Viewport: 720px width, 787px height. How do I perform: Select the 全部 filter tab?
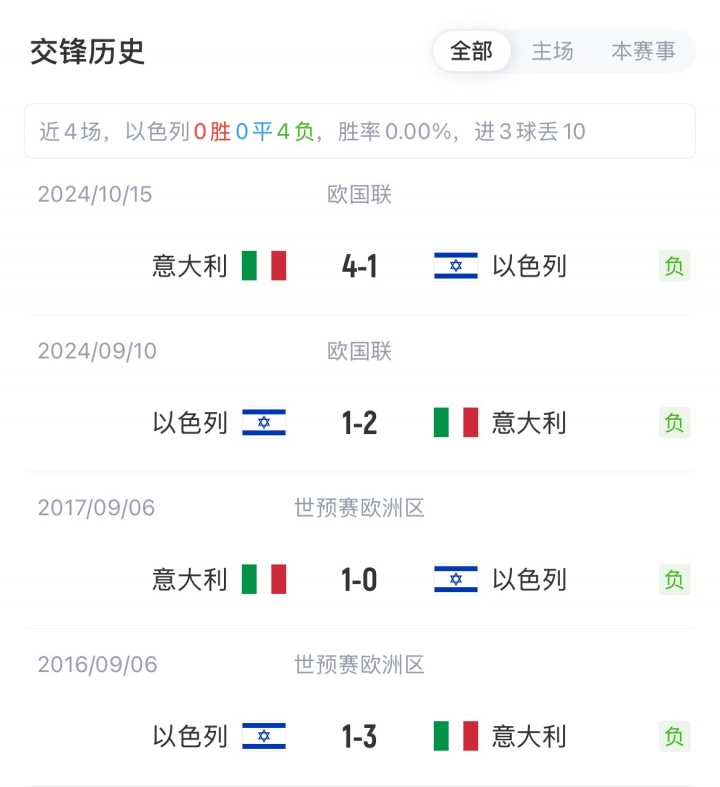coord(471,51)
